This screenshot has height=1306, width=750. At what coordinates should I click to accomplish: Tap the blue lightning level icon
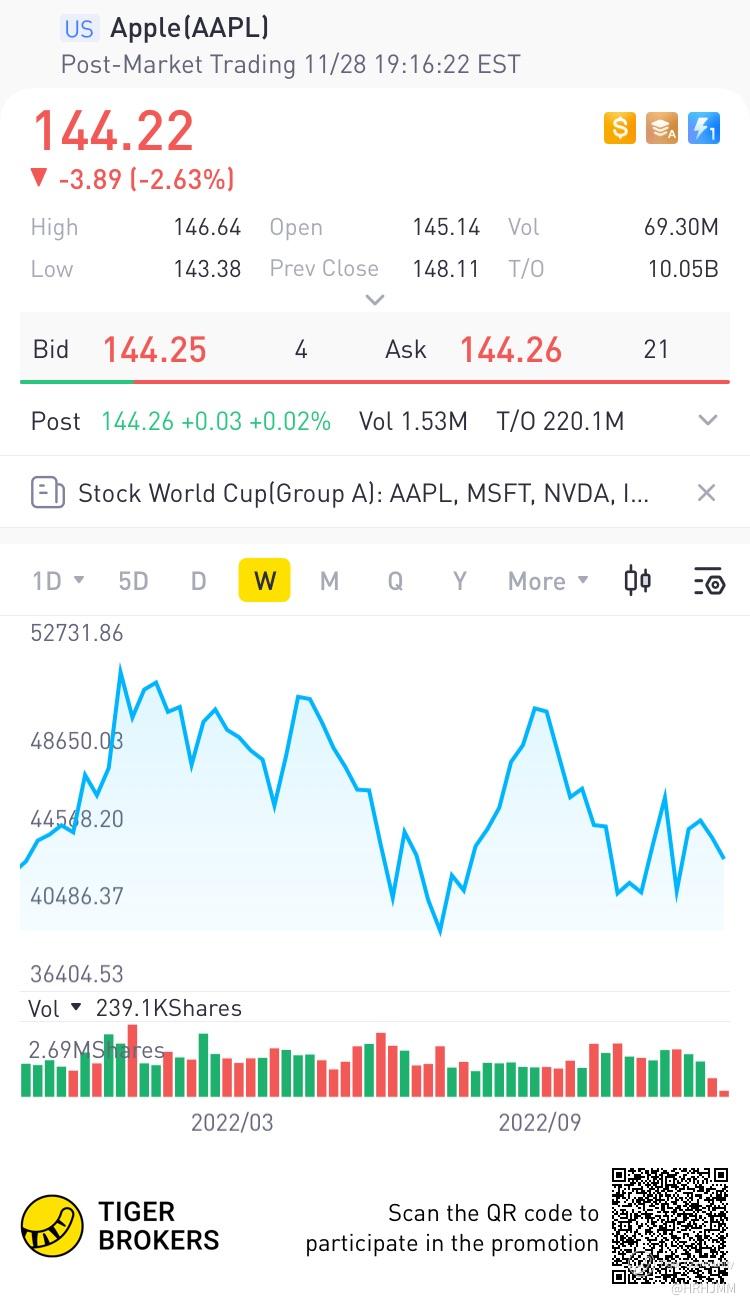coord(704,128)
